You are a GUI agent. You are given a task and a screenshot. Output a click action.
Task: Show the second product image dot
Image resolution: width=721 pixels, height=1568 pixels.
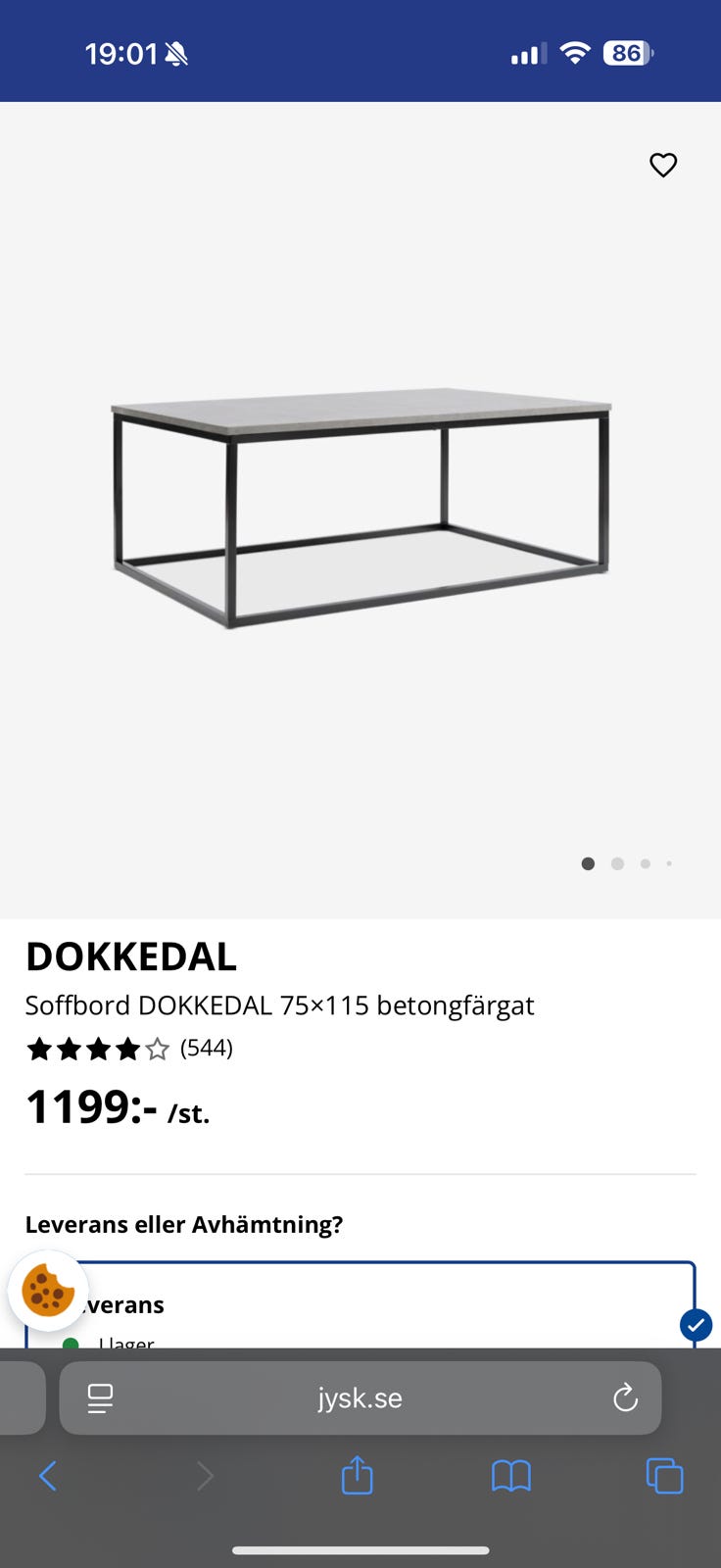pyautogui.click(x=617, y=863)
